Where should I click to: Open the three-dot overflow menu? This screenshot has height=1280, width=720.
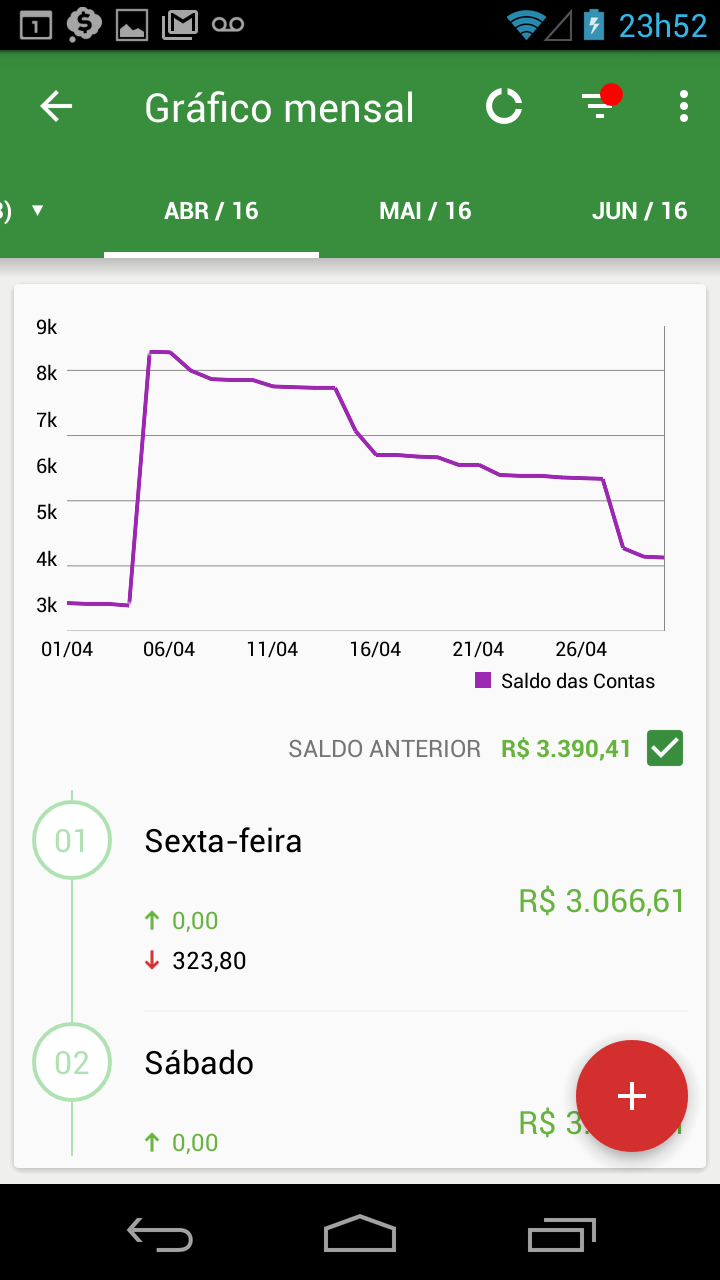pyautogui.click(x=683, y=105)
